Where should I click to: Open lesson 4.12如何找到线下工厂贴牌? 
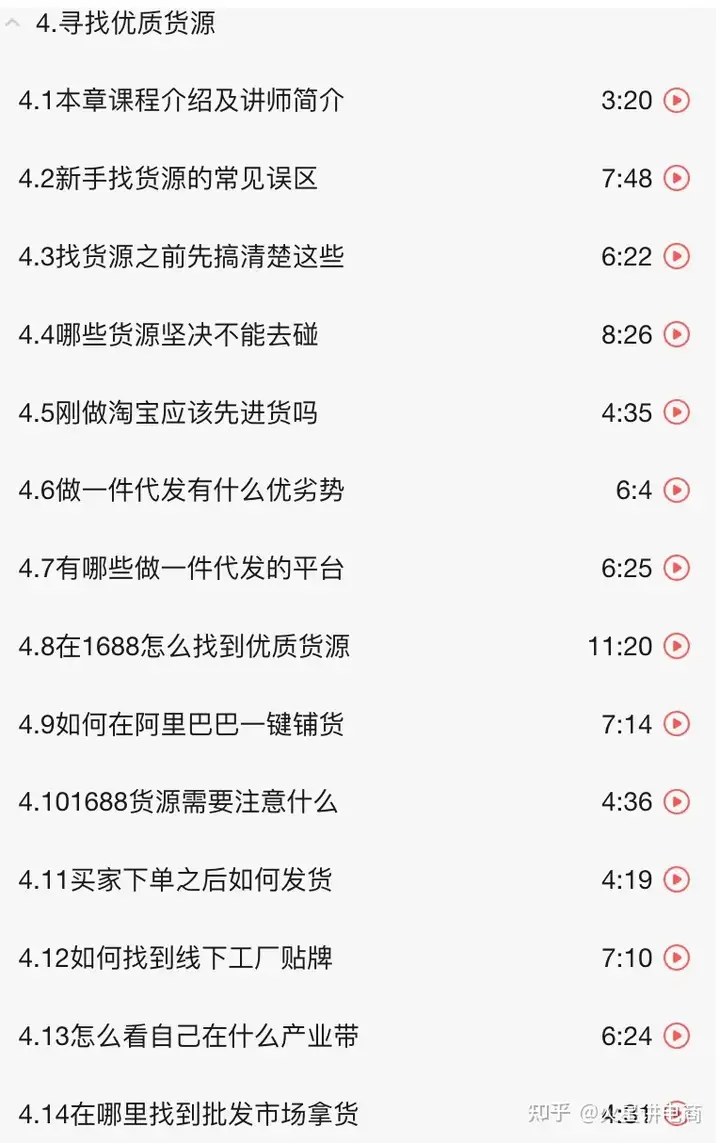[175, 958]
